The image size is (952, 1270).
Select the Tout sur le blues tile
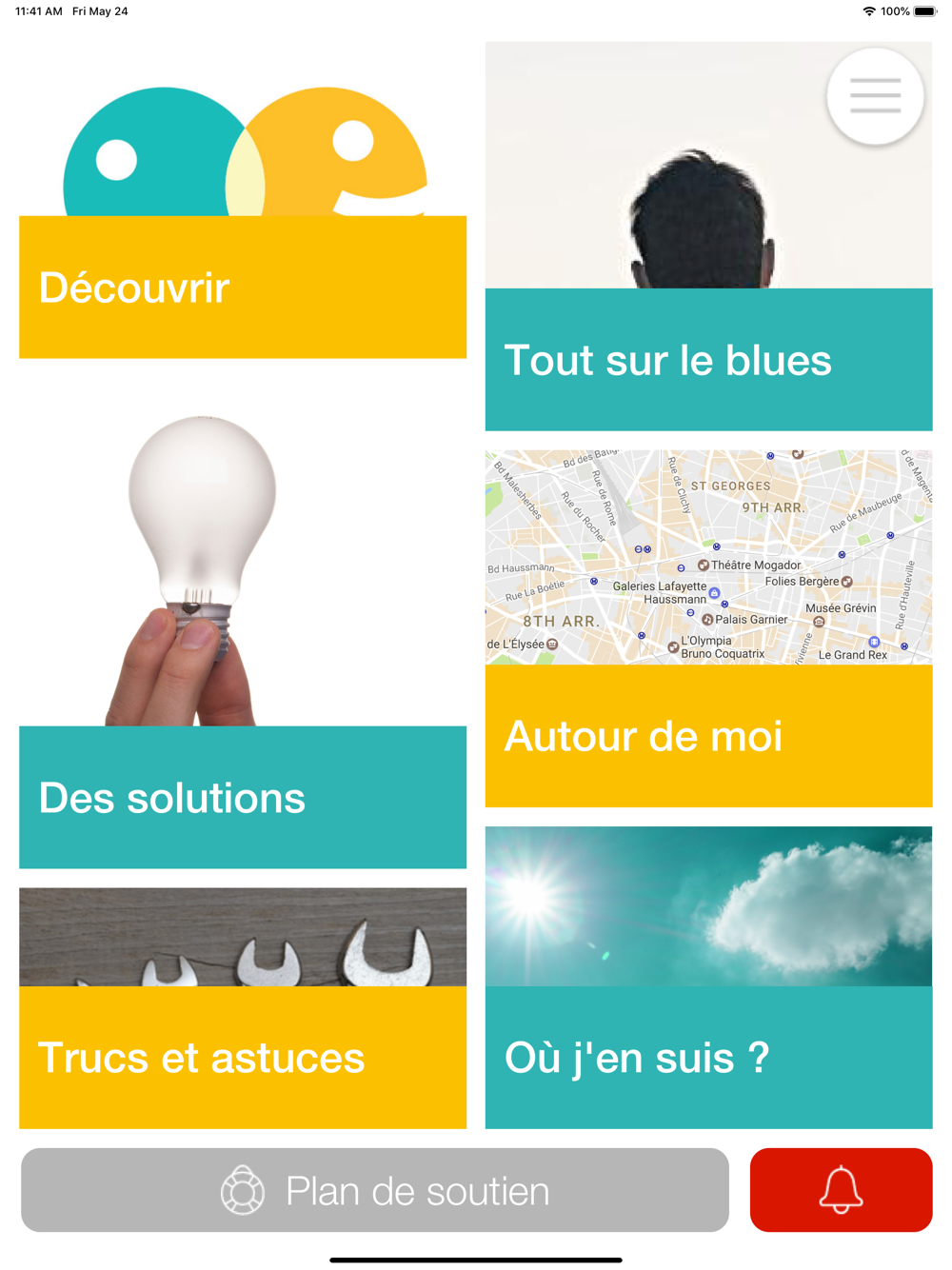point(708,359)
